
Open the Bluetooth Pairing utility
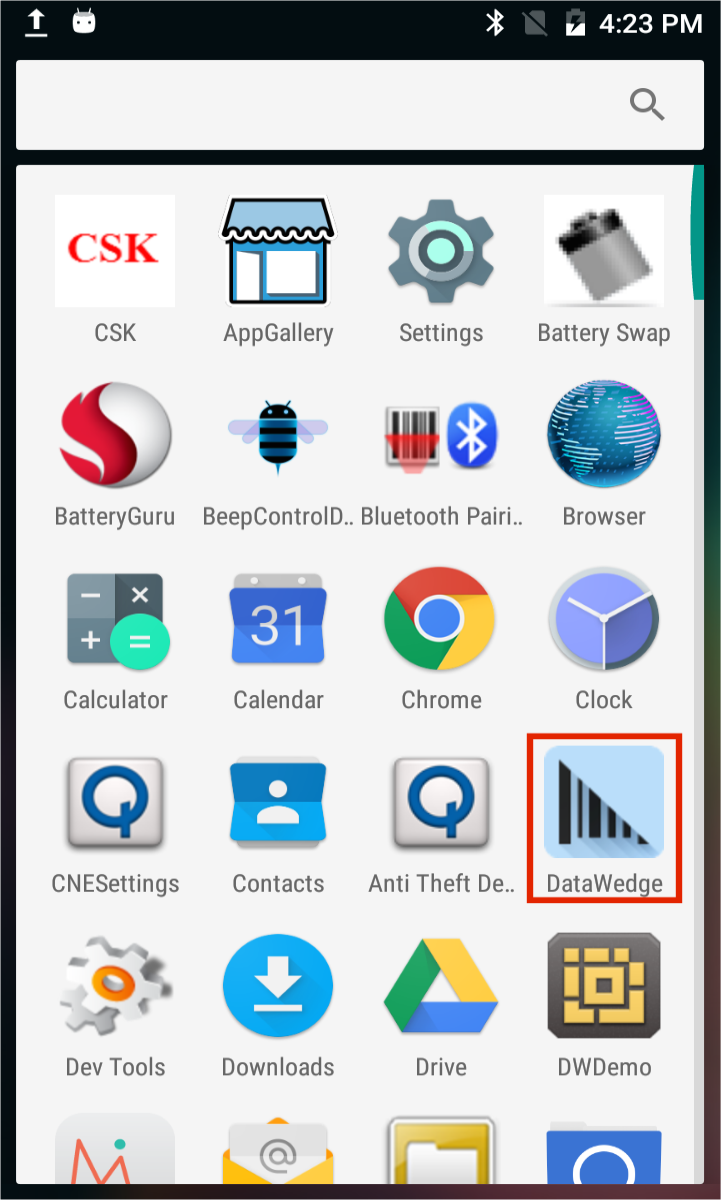click(x=441, y=436)
